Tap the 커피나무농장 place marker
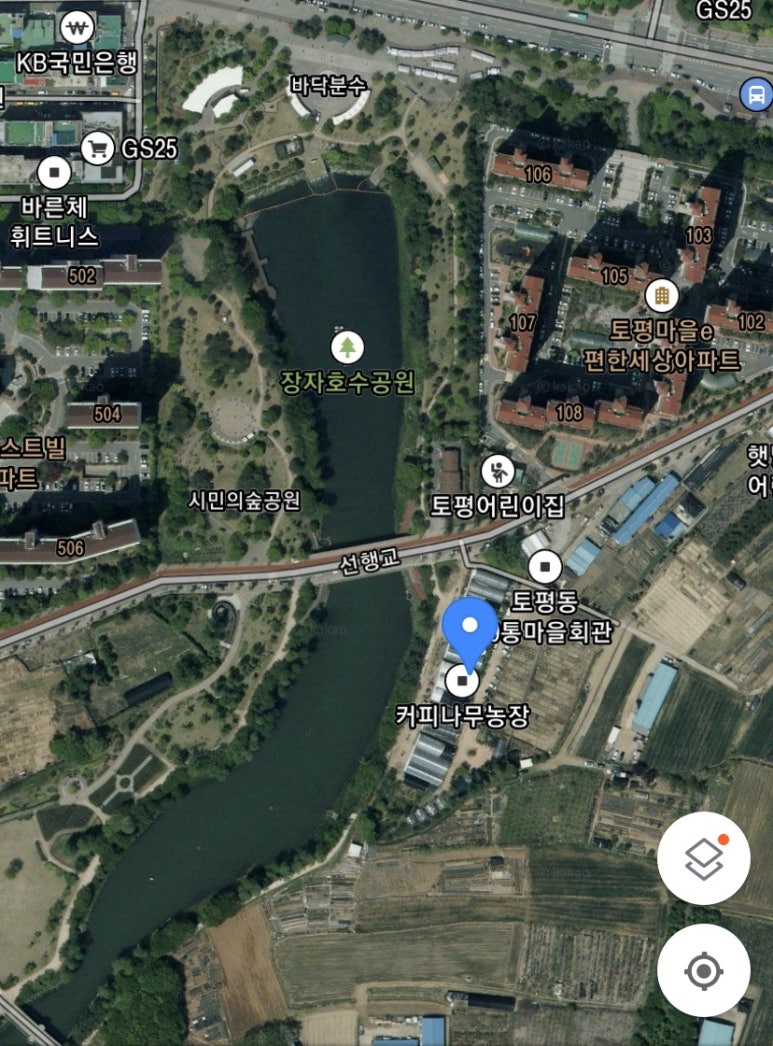The width and height of the screenshot is (773, 1046). click(461, 683)
